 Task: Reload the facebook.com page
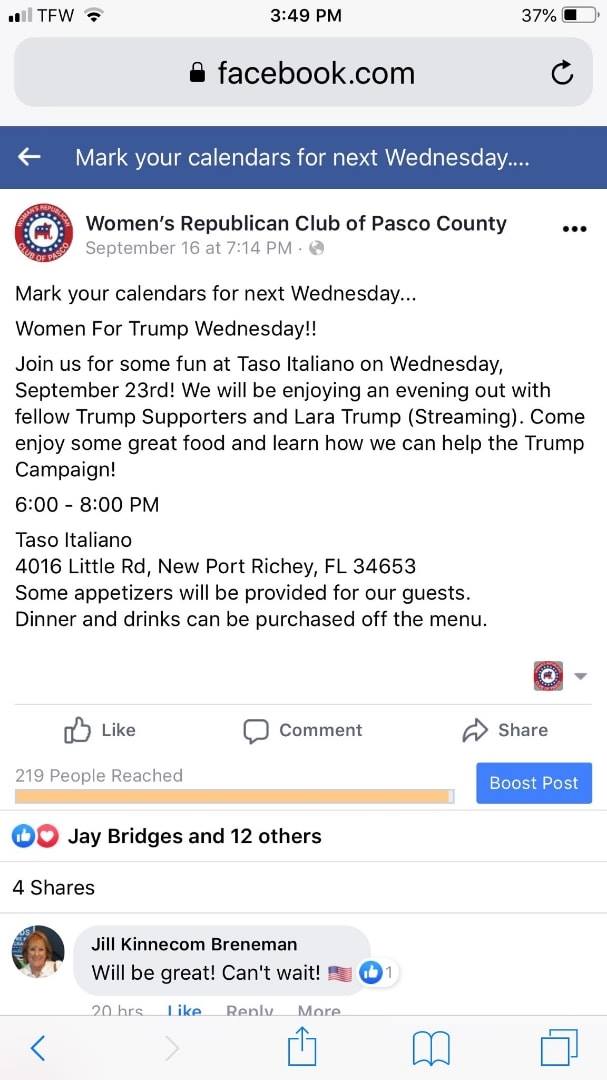(562, 73)
